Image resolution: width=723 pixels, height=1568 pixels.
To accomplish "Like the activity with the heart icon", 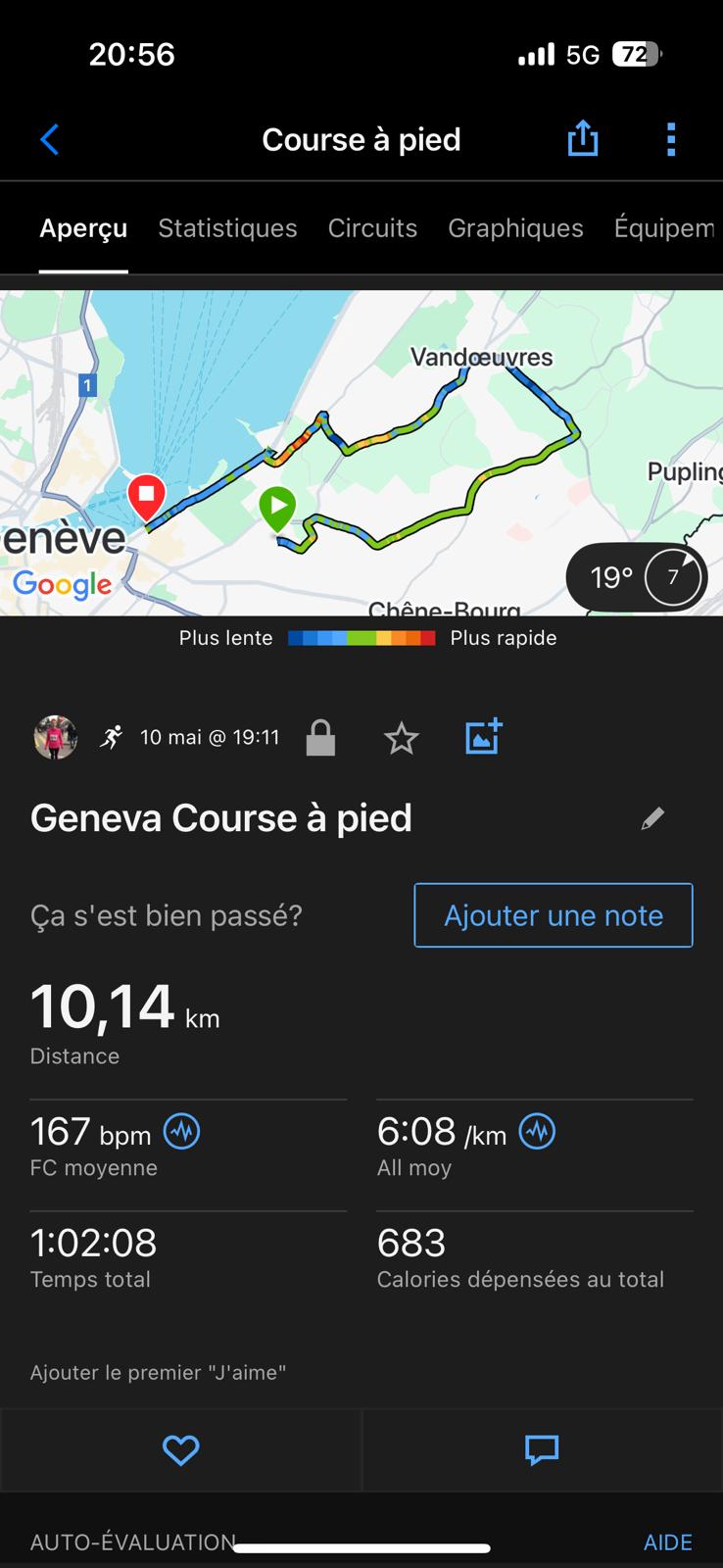I will click(x=180, y=1450).
